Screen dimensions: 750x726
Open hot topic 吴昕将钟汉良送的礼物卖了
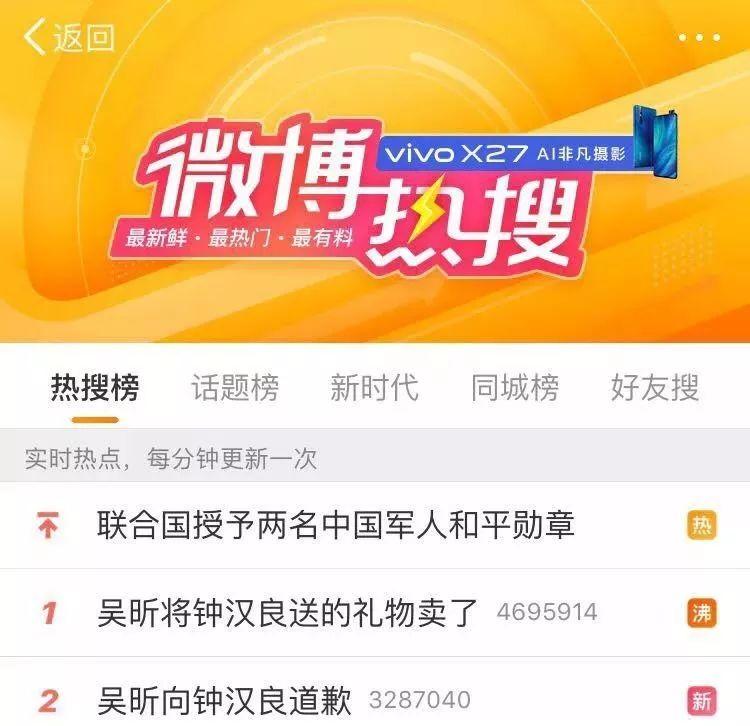tap(289, 612)
